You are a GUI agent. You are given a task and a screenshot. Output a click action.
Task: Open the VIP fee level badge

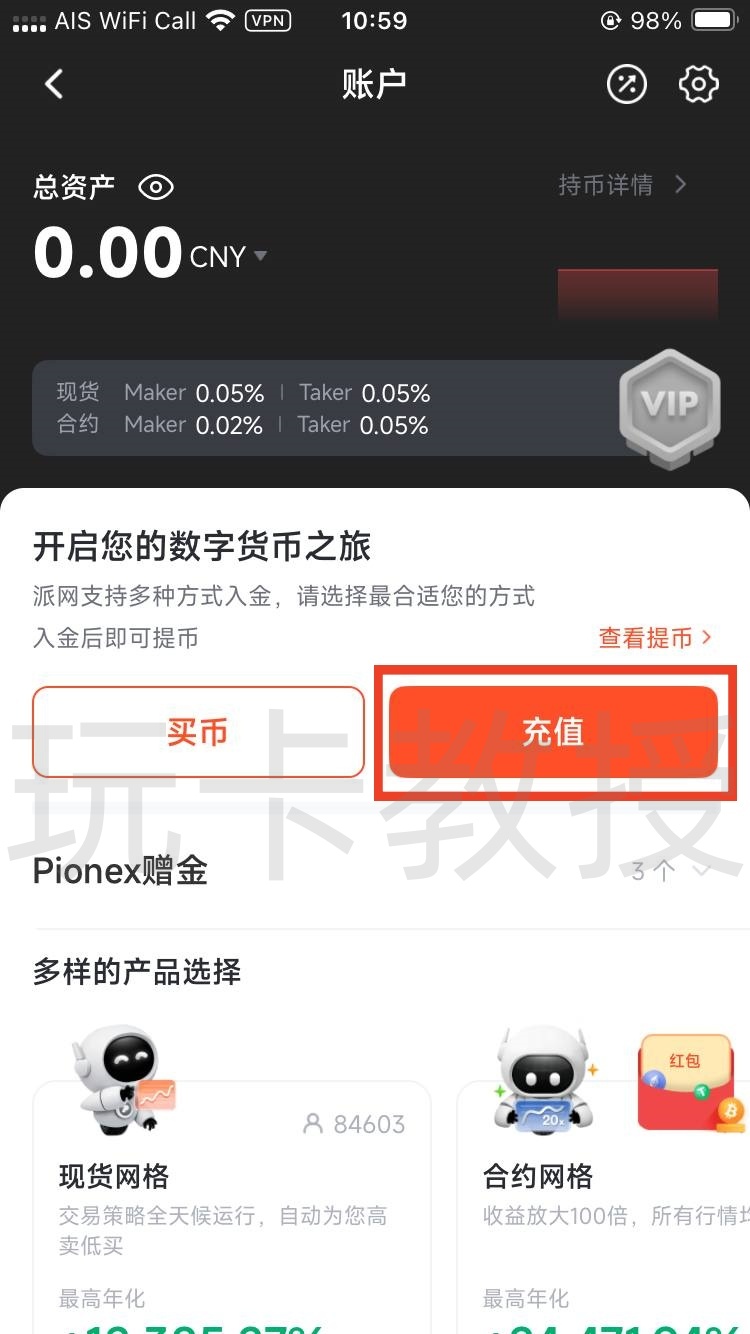point(669,407)
